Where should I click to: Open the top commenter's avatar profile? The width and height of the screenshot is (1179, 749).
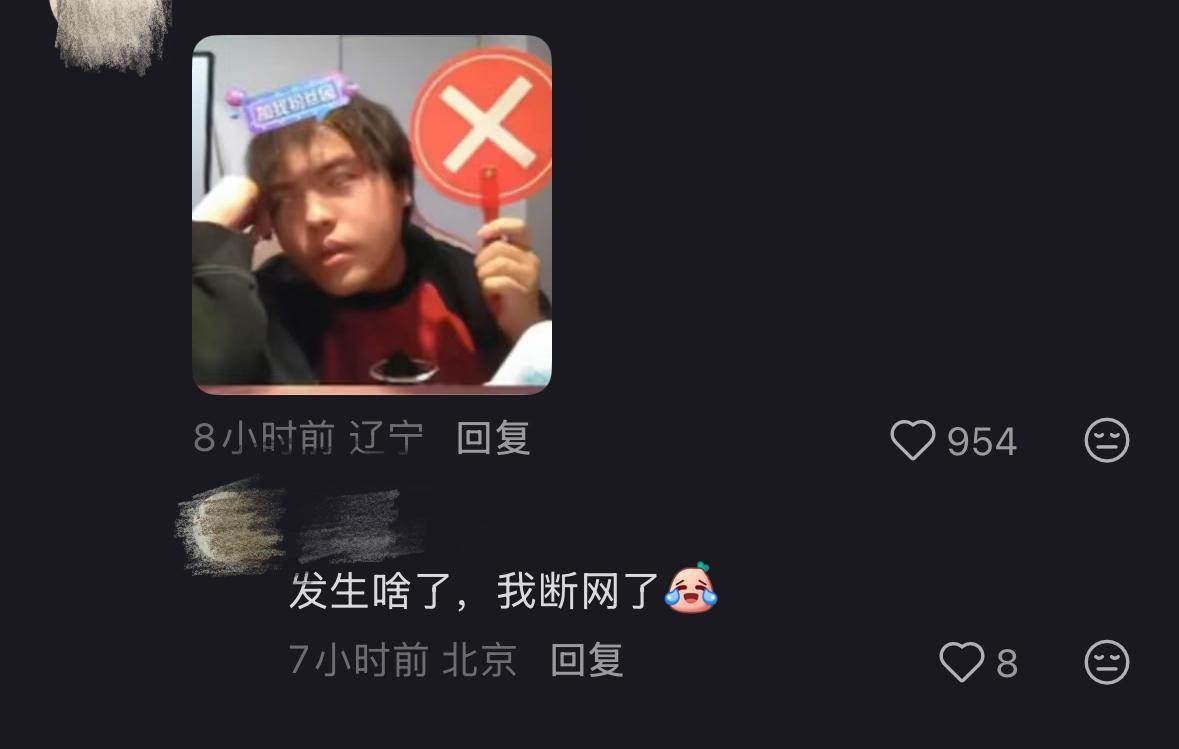[110, 30]
